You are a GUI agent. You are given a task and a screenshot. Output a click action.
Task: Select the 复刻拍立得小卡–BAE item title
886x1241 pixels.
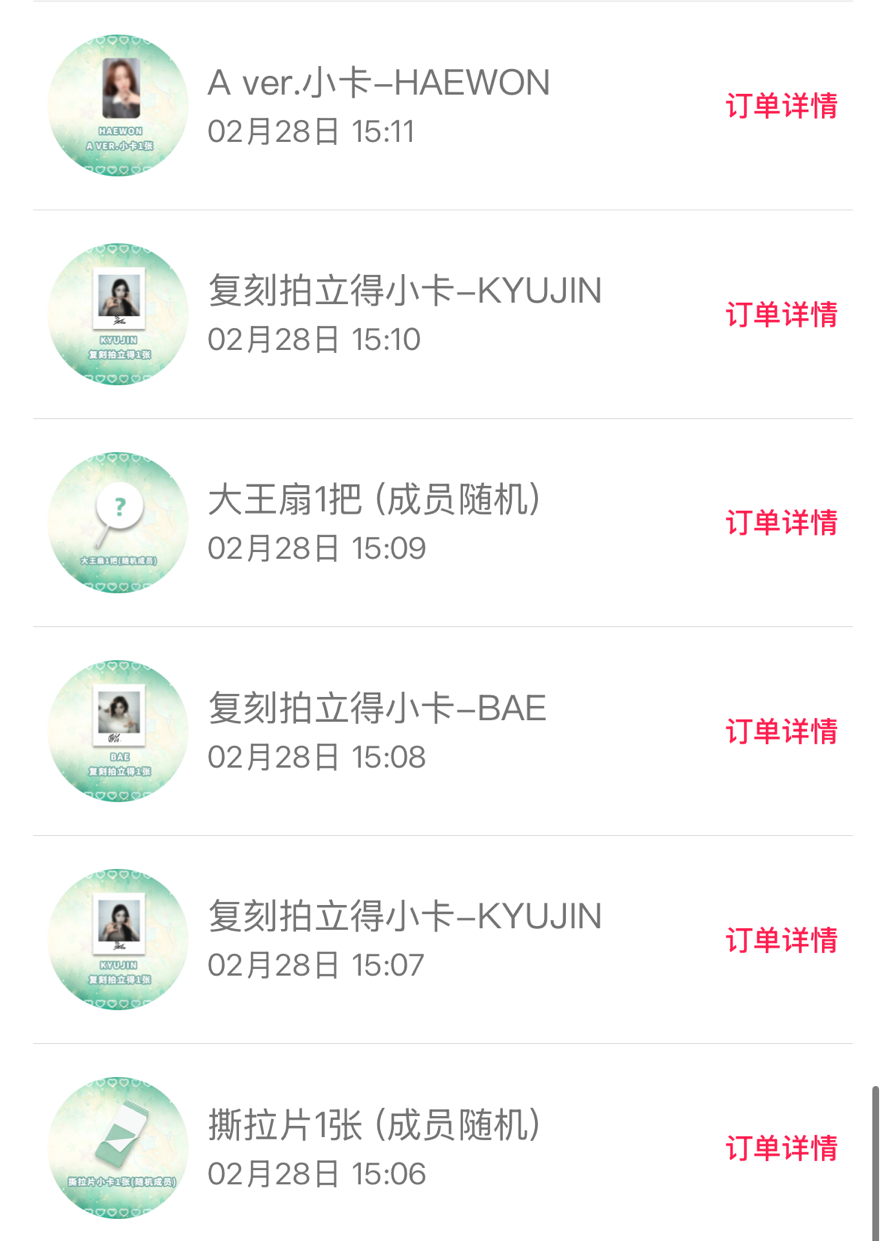(x=375, y=707)
